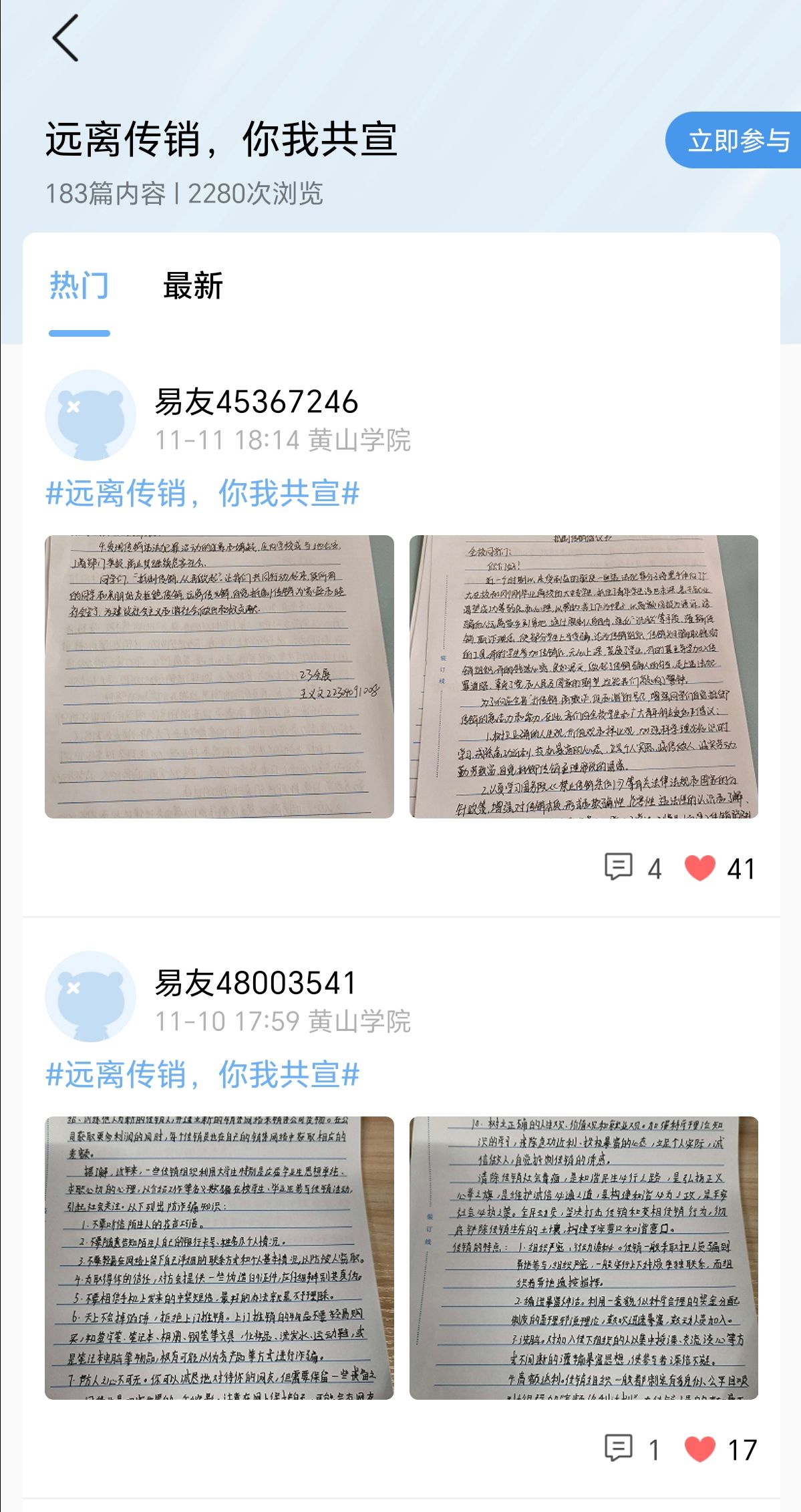Like the post by 易友48003541

coord(699,1449)
